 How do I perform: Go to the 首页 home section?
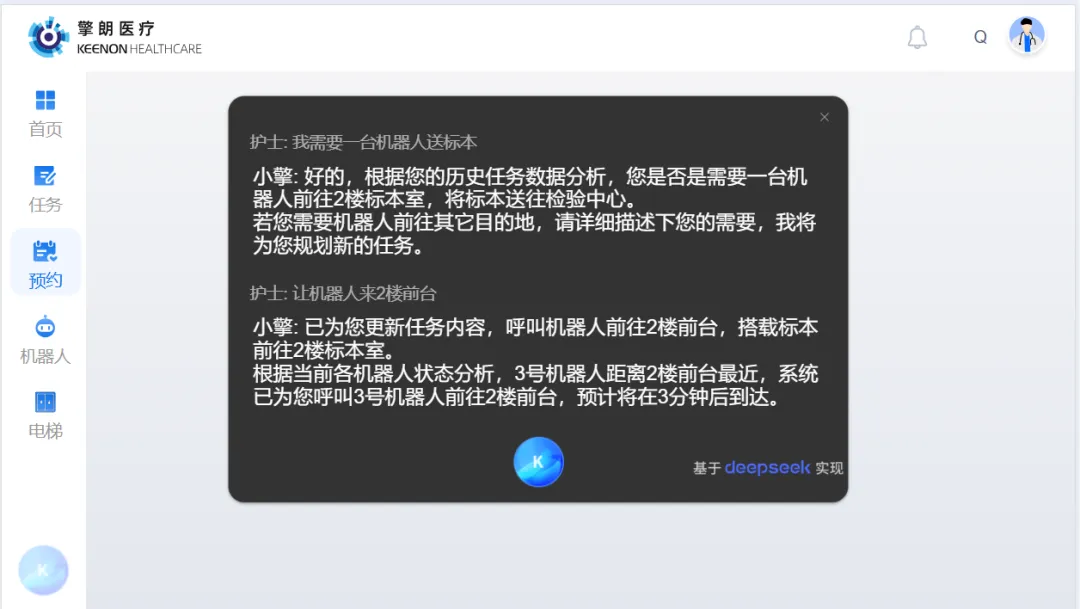(x=45, y=113)
